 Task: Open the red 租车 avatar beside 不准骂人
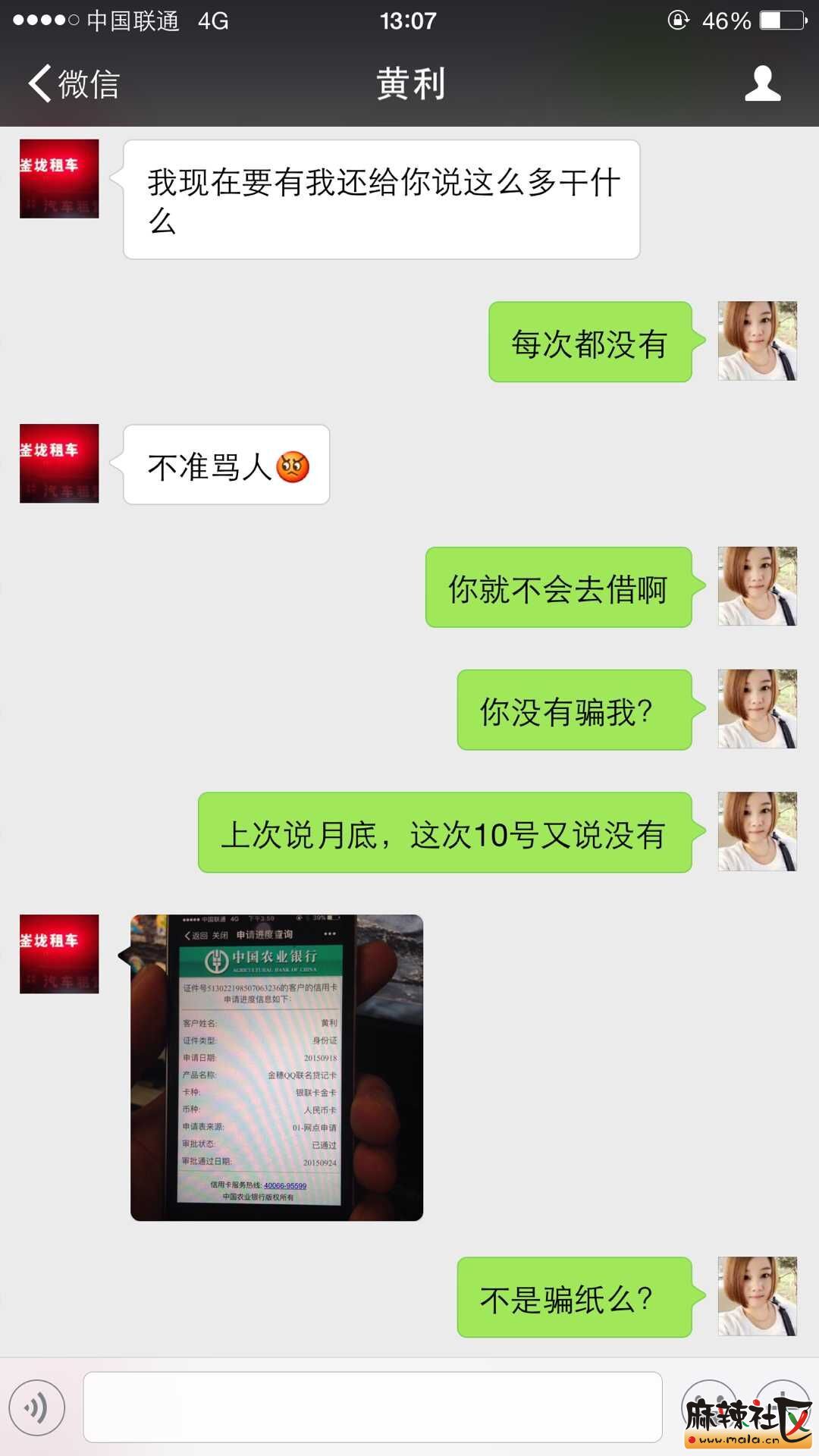(x=59, y=463)
